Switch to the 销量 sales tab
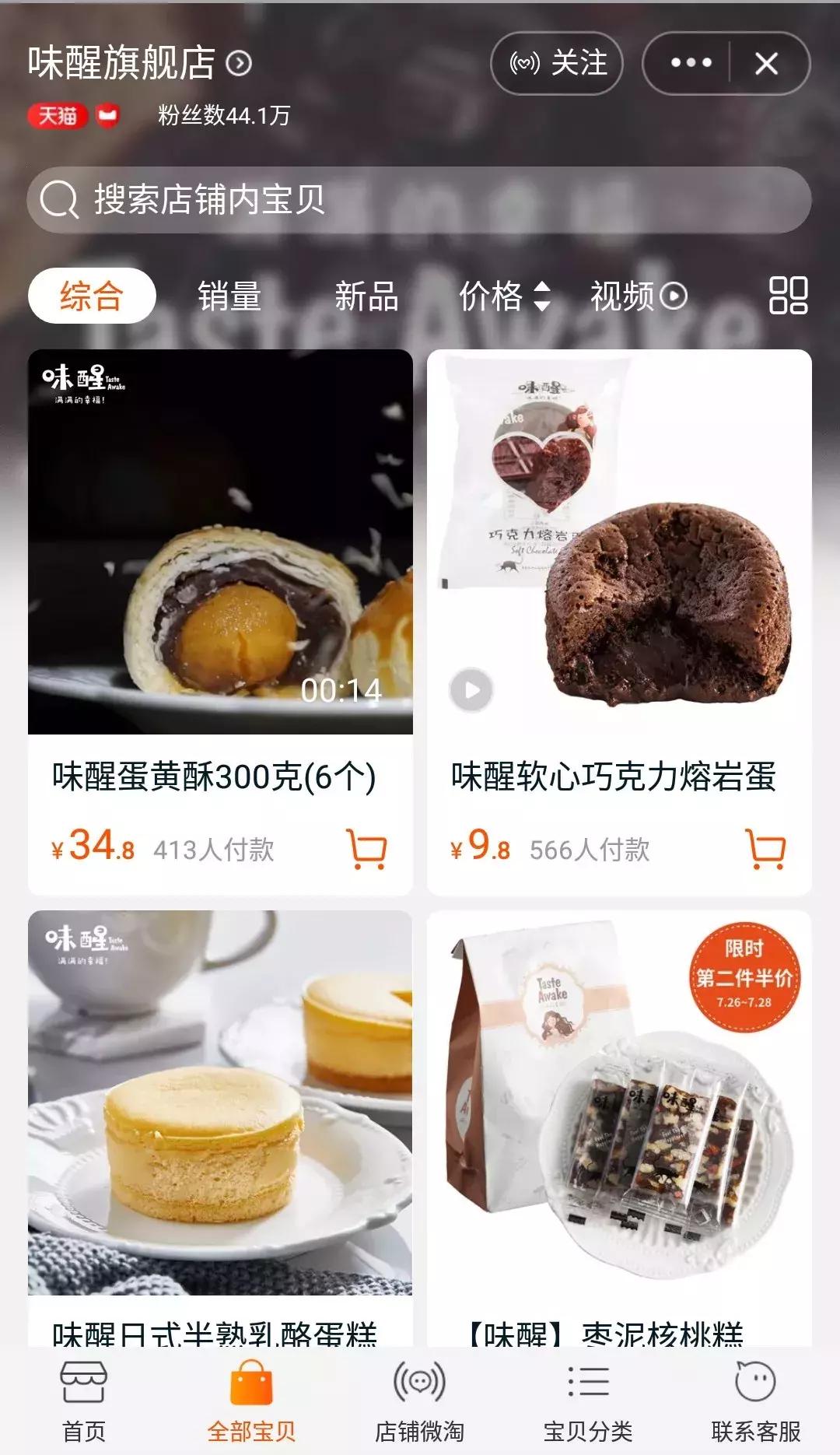Viewport: 840px width, 1455px height. point(230,296)
